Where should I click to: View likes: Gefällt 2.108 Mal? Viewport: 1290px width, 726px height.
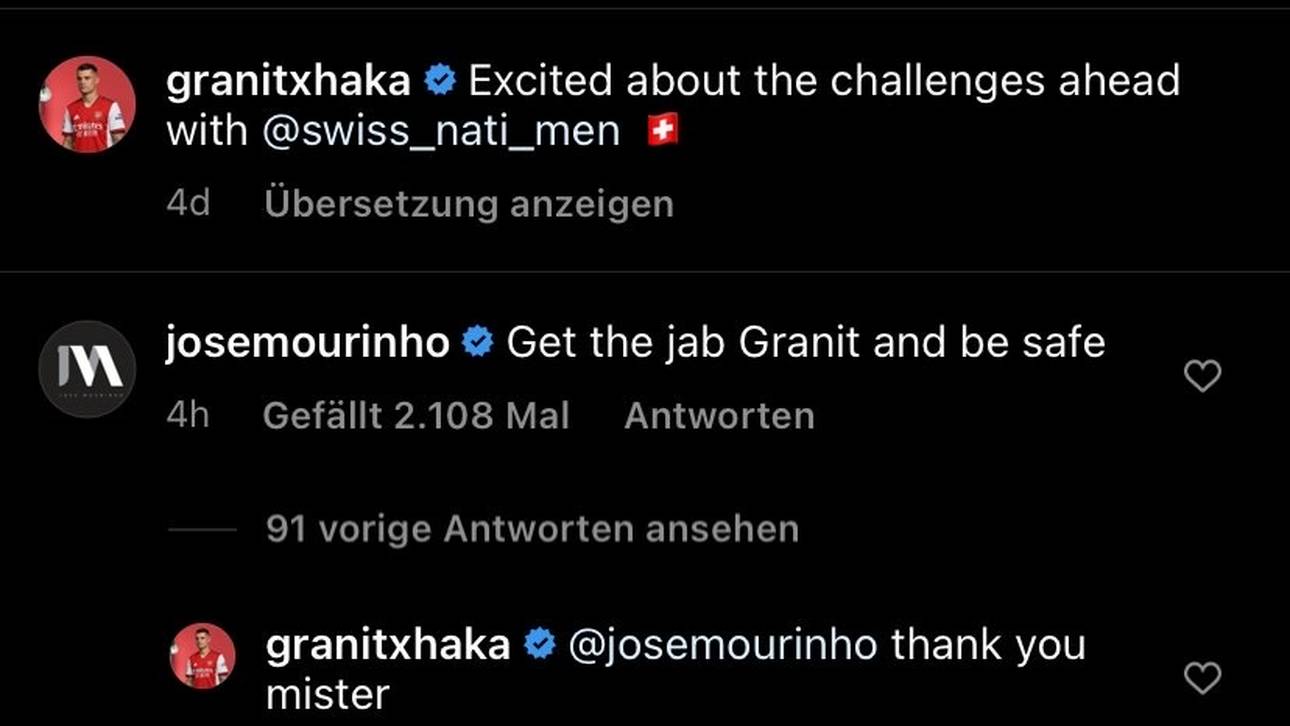[x=416, y=415]
